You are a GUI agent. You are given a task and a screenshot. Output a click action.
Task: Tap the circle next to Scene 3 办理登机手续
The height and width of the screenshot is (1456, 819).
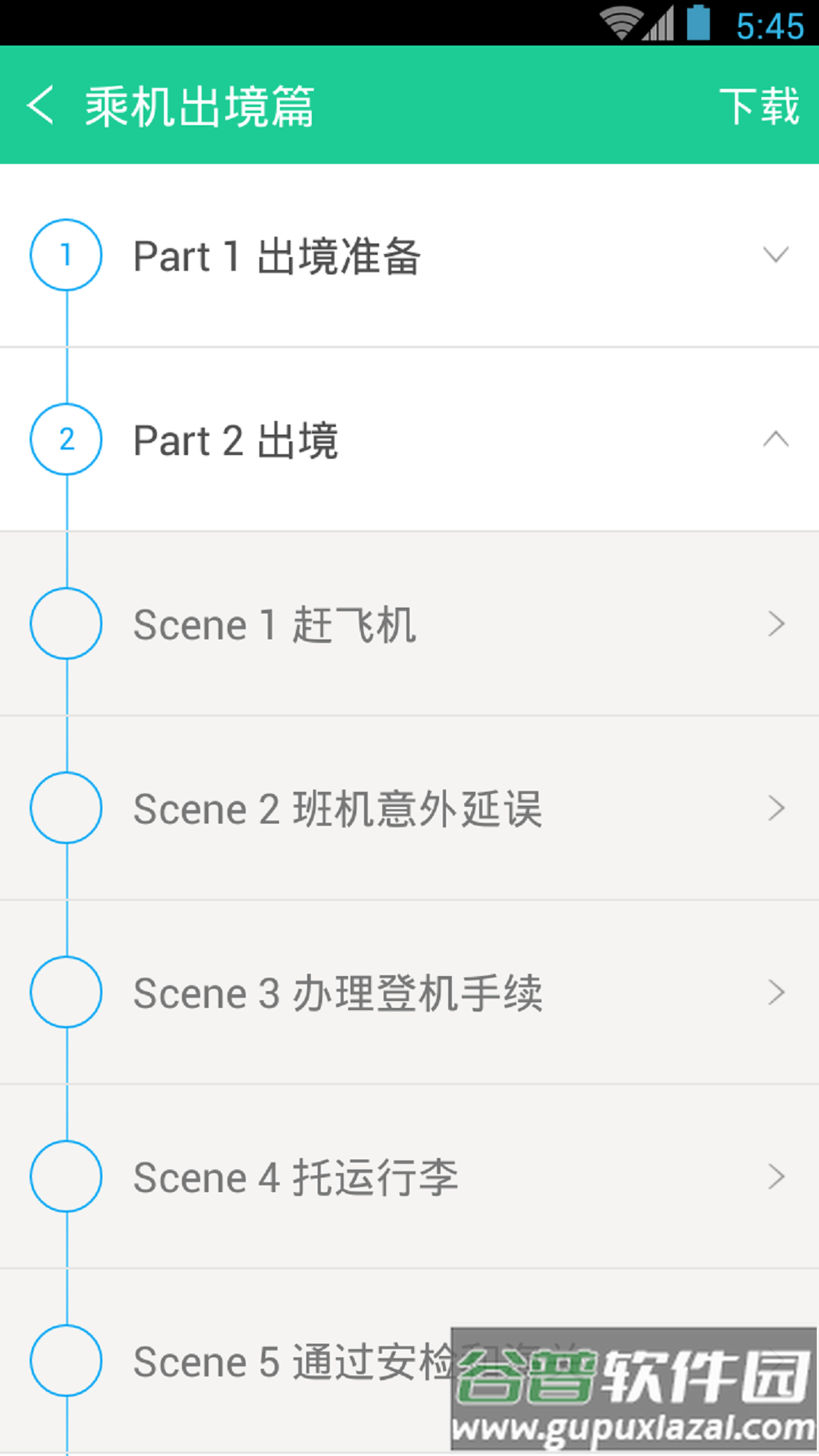click(x=65, y=992)
